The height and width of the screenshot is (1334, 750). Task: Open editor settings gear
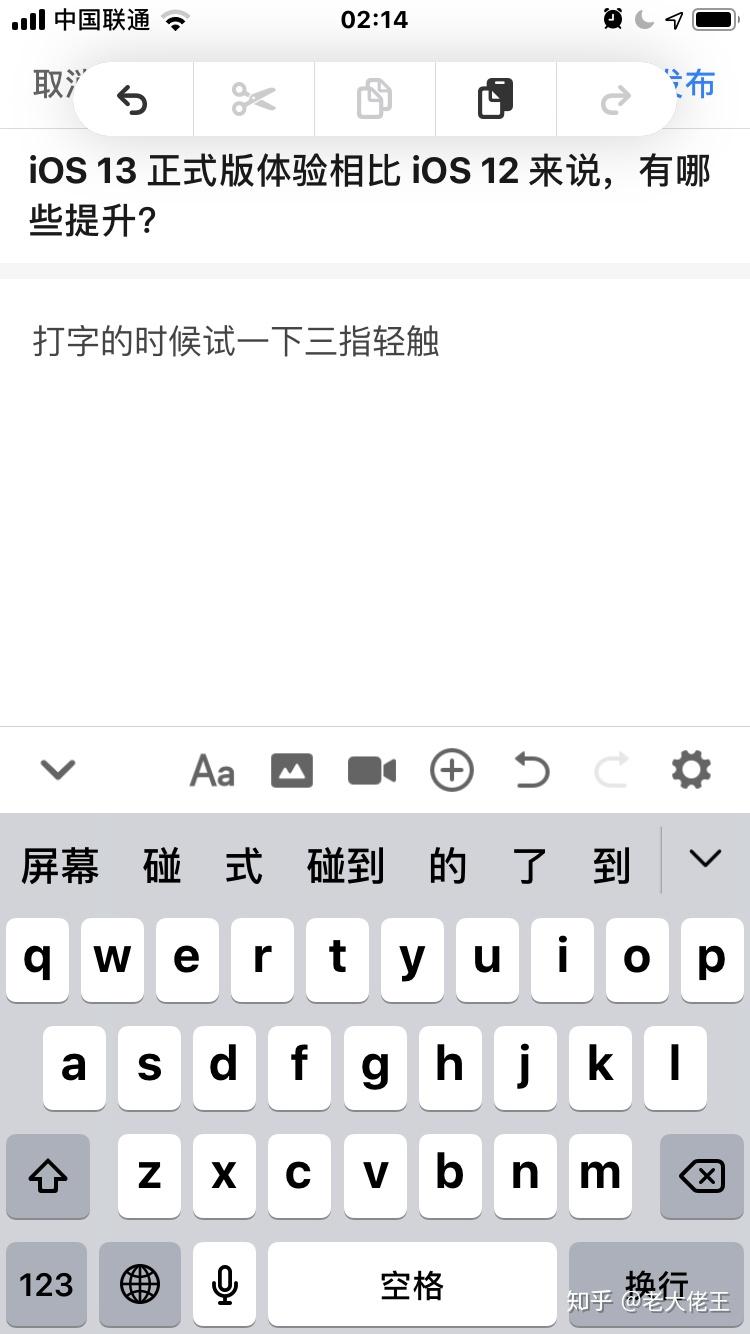point(691,770)
